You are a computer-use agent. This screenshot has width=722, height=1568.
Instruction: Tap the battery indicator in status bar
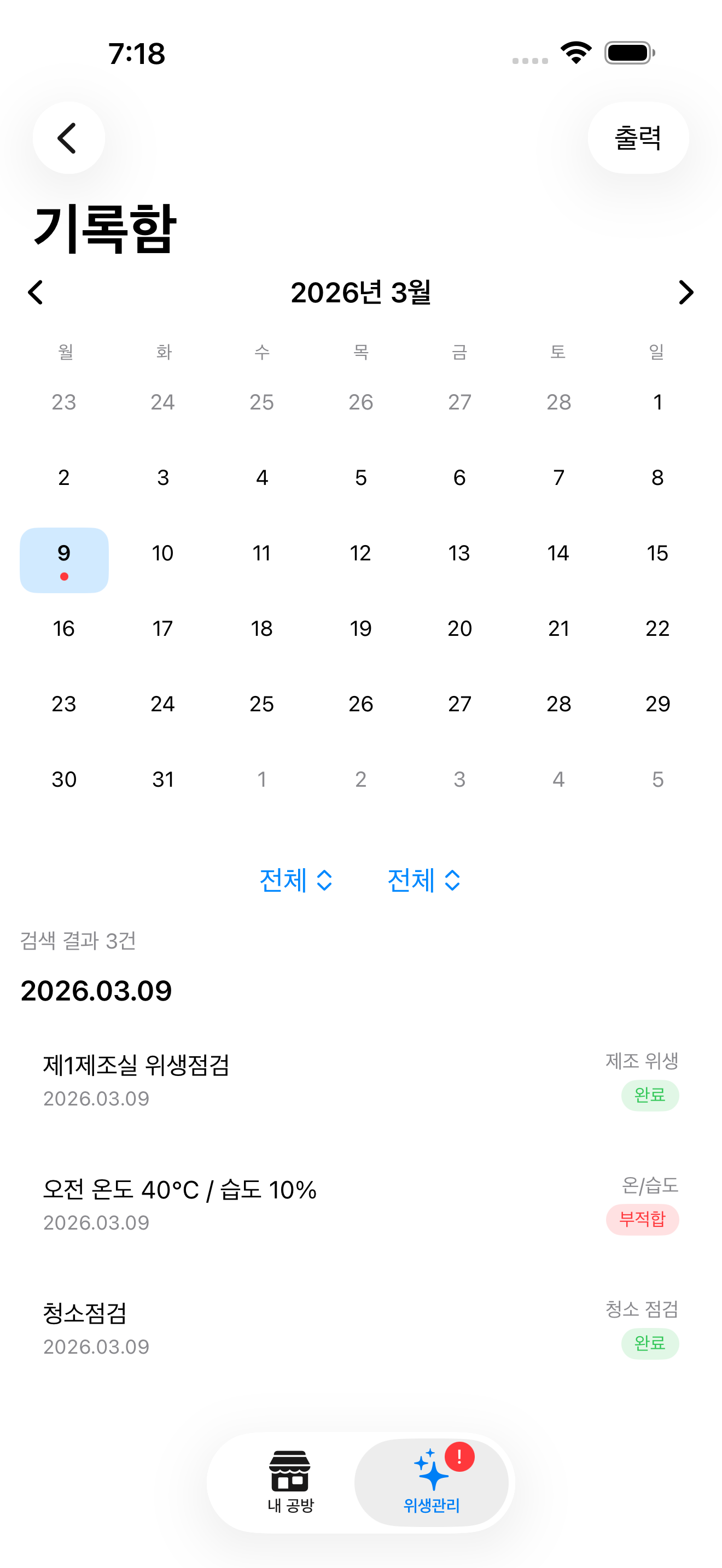pyautogui.click(x=627, y=54)
